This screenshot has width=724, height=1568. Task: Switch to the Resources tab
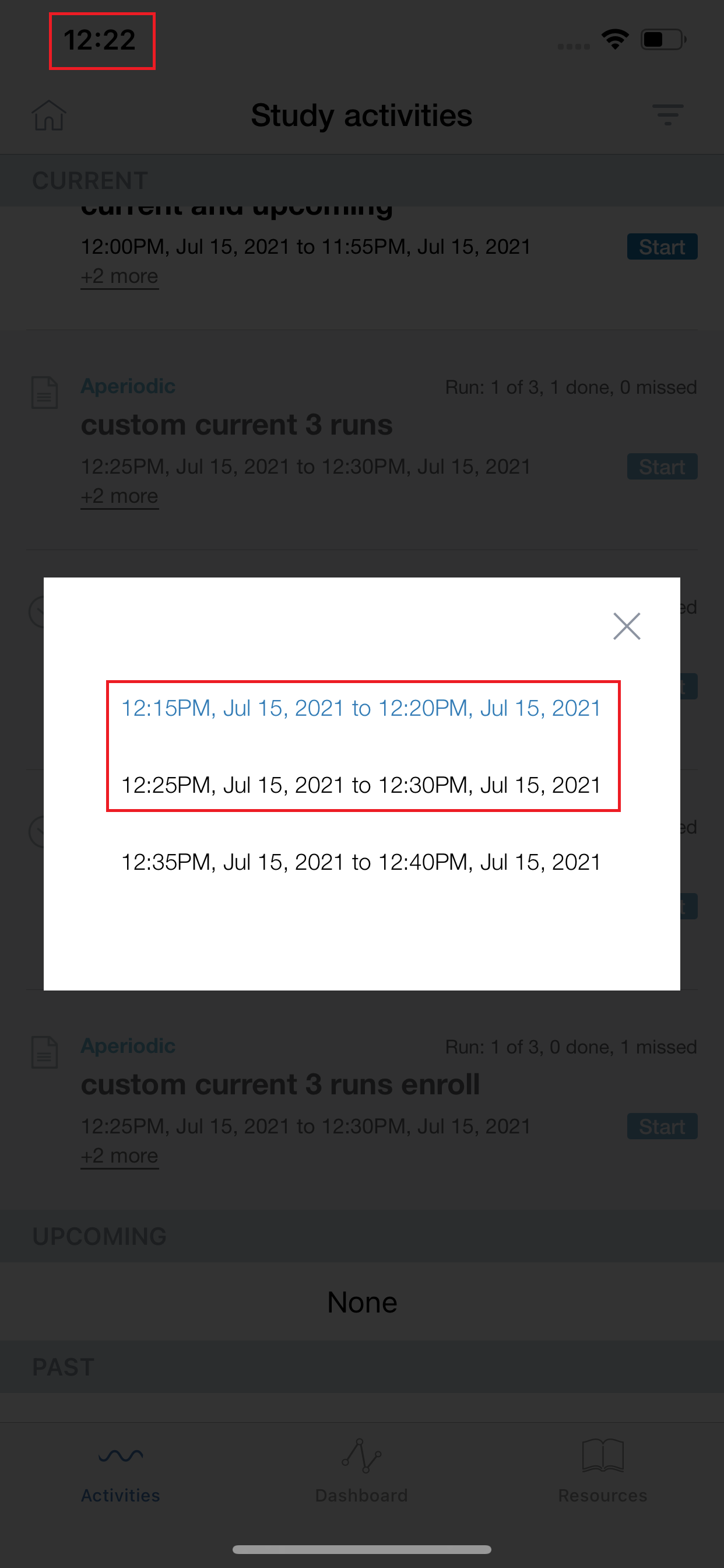coord(602,1471)
